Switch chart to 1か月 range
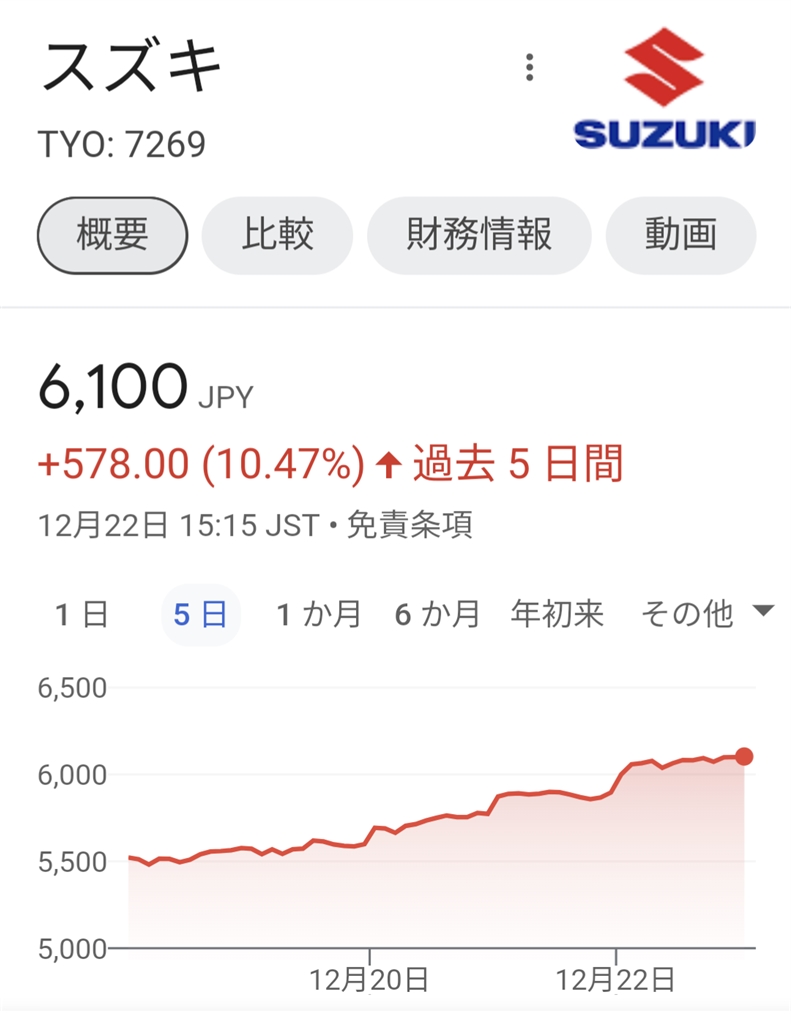This screenshot has height=1024, width=791. coord(318,613)
